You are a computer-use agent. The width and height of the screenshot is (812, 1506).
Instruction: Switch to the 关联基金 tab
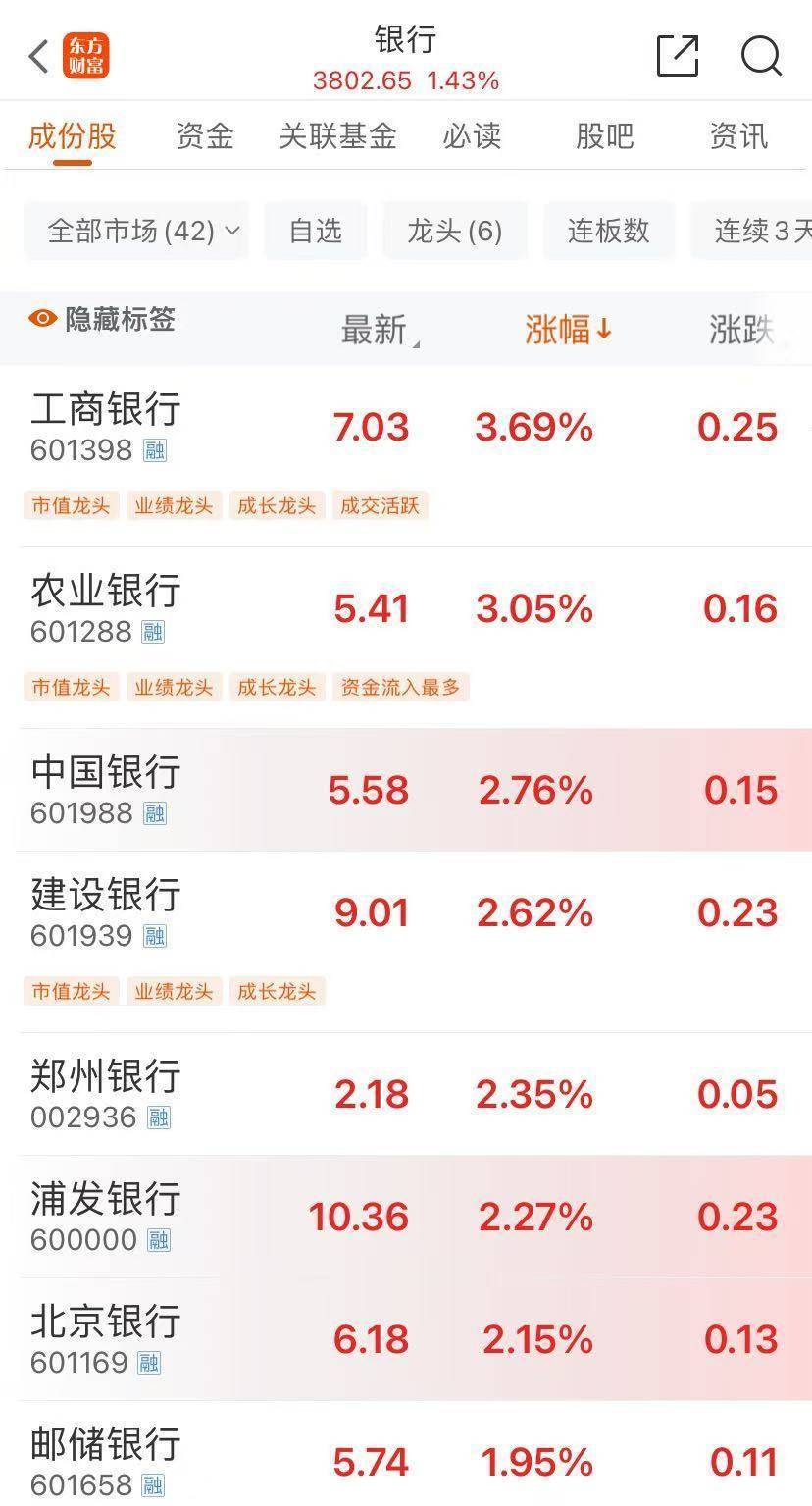[337, 135]
